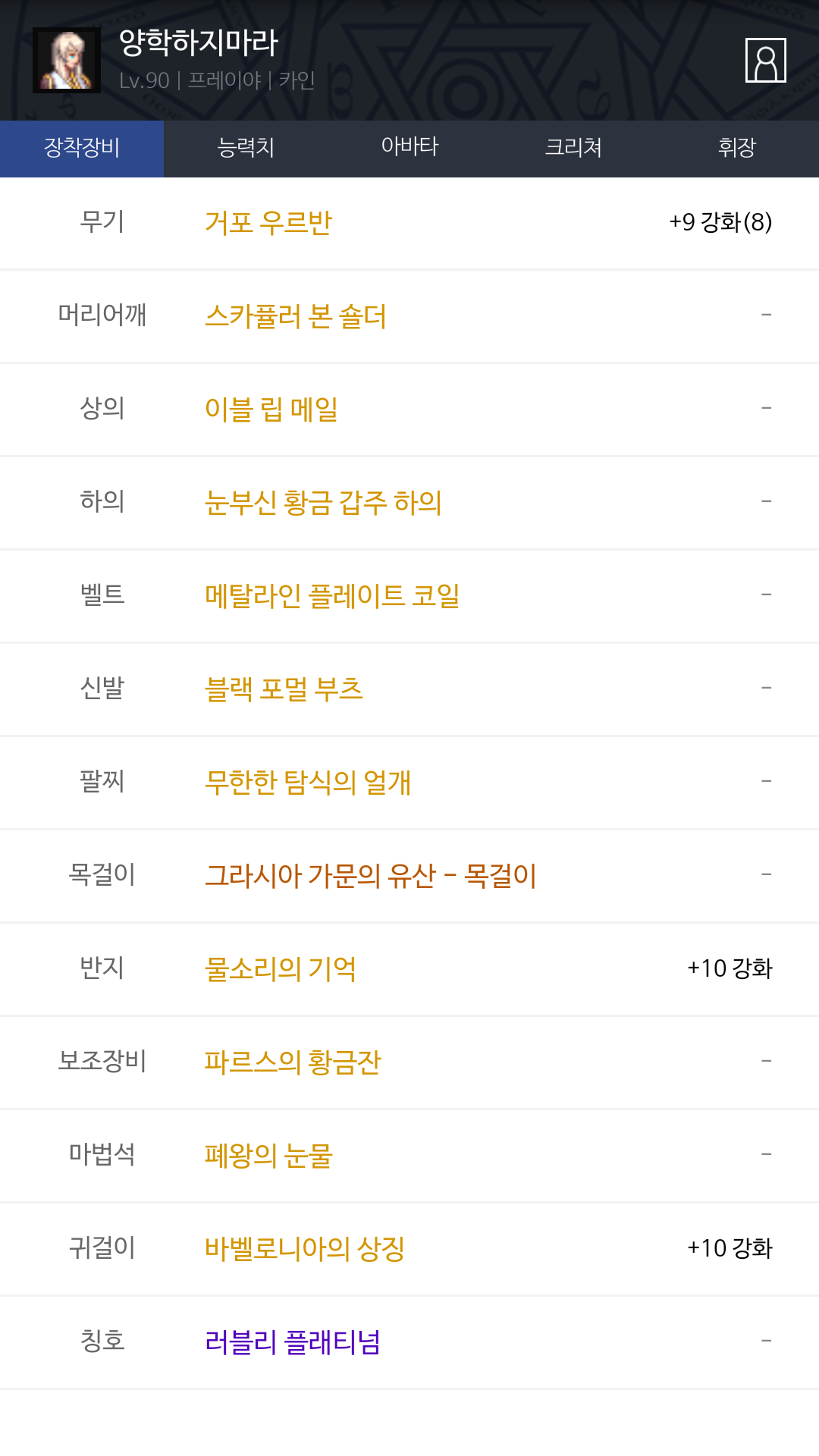View details of 스카퓰러 본 숄더
The height and width of the screenshot is (1456, 819).
pyautogui.click(x=296, y=316)
